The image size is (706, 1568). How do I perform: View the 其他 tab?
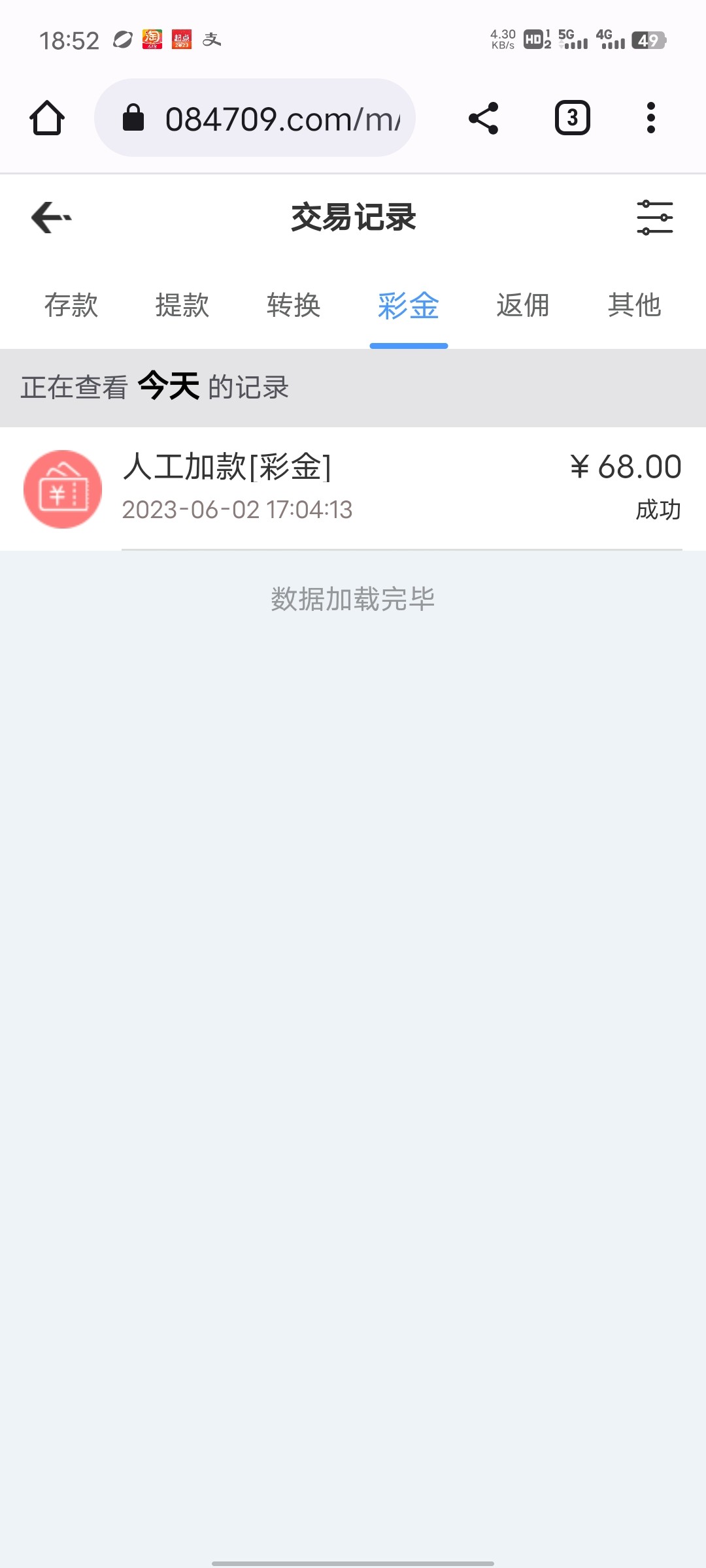coord(634,305)
